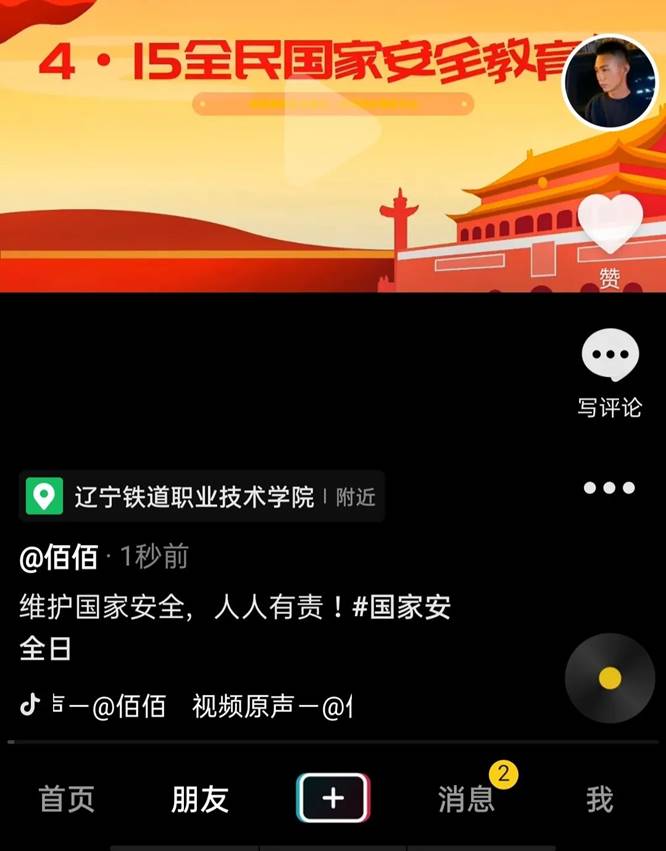
Task: Open the 消息 messages tab
Action: click(x=466, y=798)
